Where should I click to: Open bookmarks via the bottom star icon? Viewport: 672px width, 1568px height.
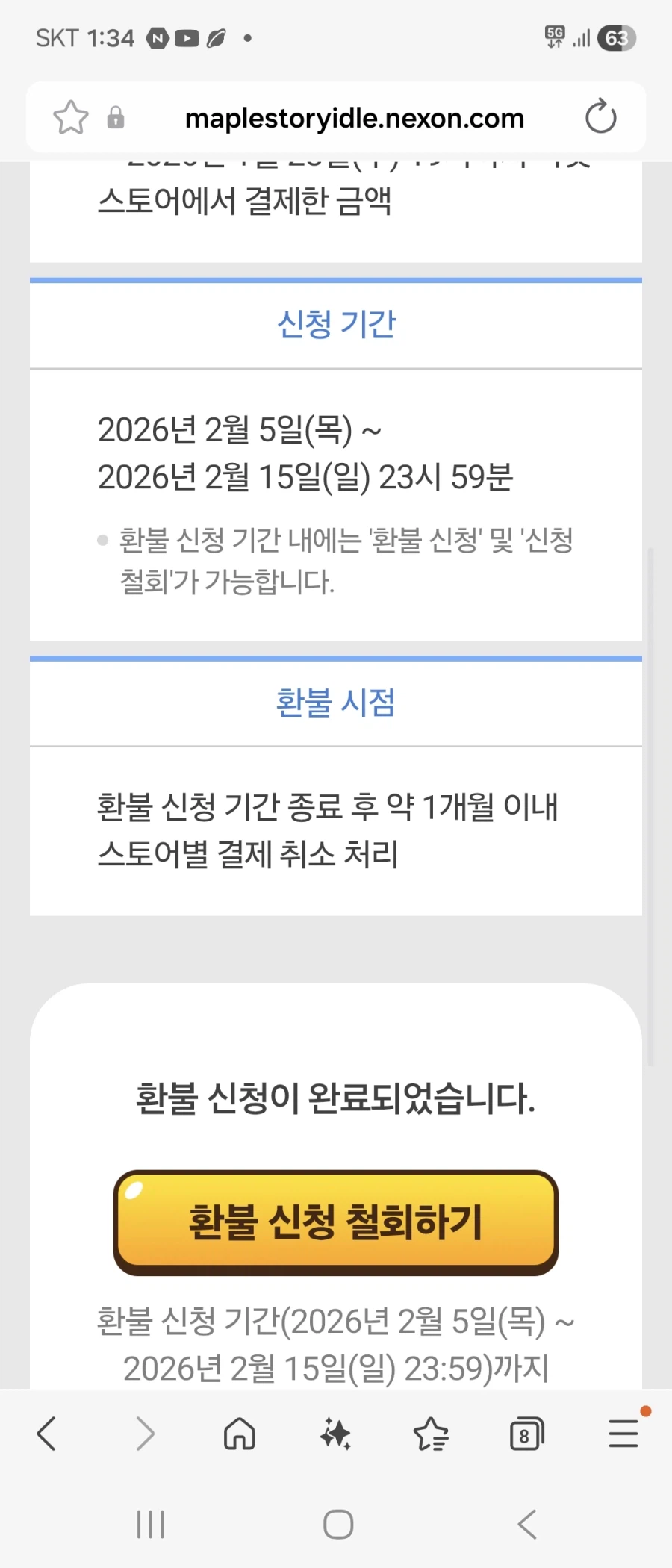pos(432,1434)
